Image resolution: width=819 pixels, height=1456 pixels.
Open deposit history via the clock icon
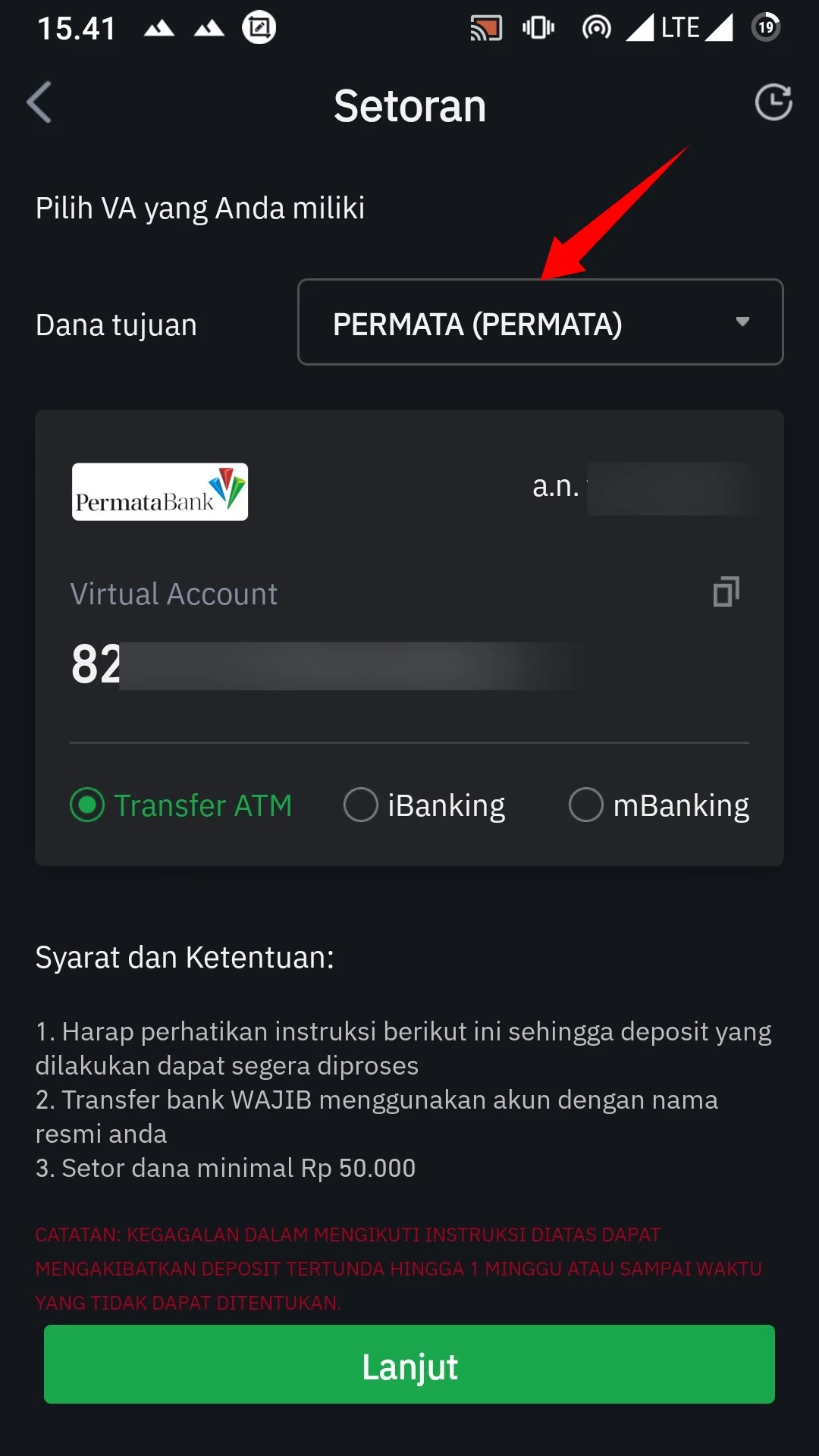[x=773, y=103]
